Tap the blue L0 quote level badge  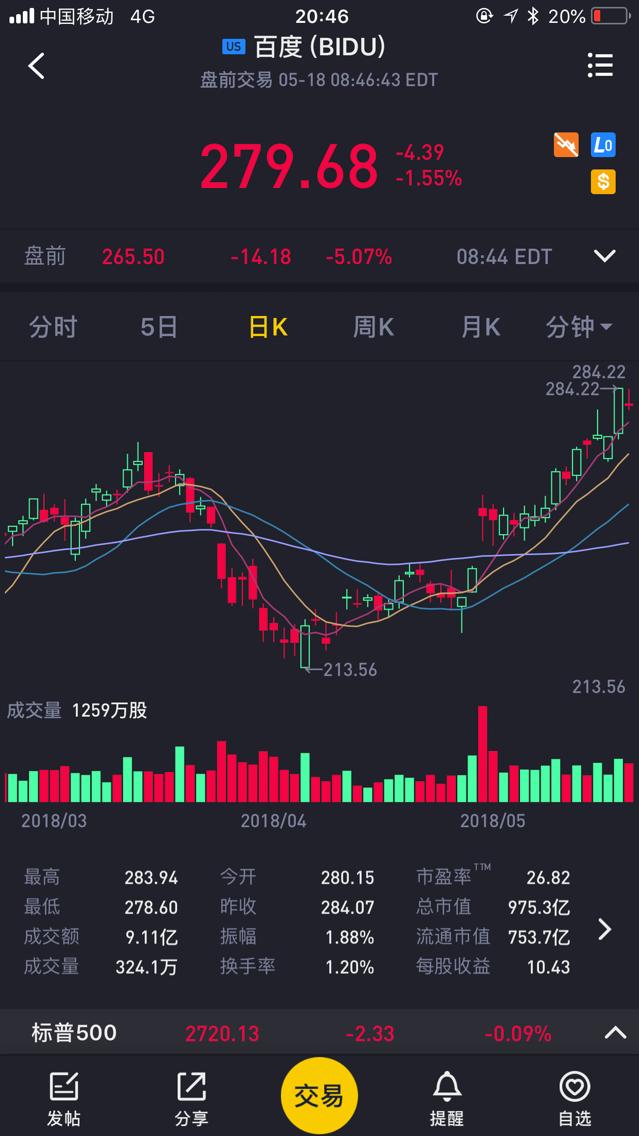click(x=603, y=145)
